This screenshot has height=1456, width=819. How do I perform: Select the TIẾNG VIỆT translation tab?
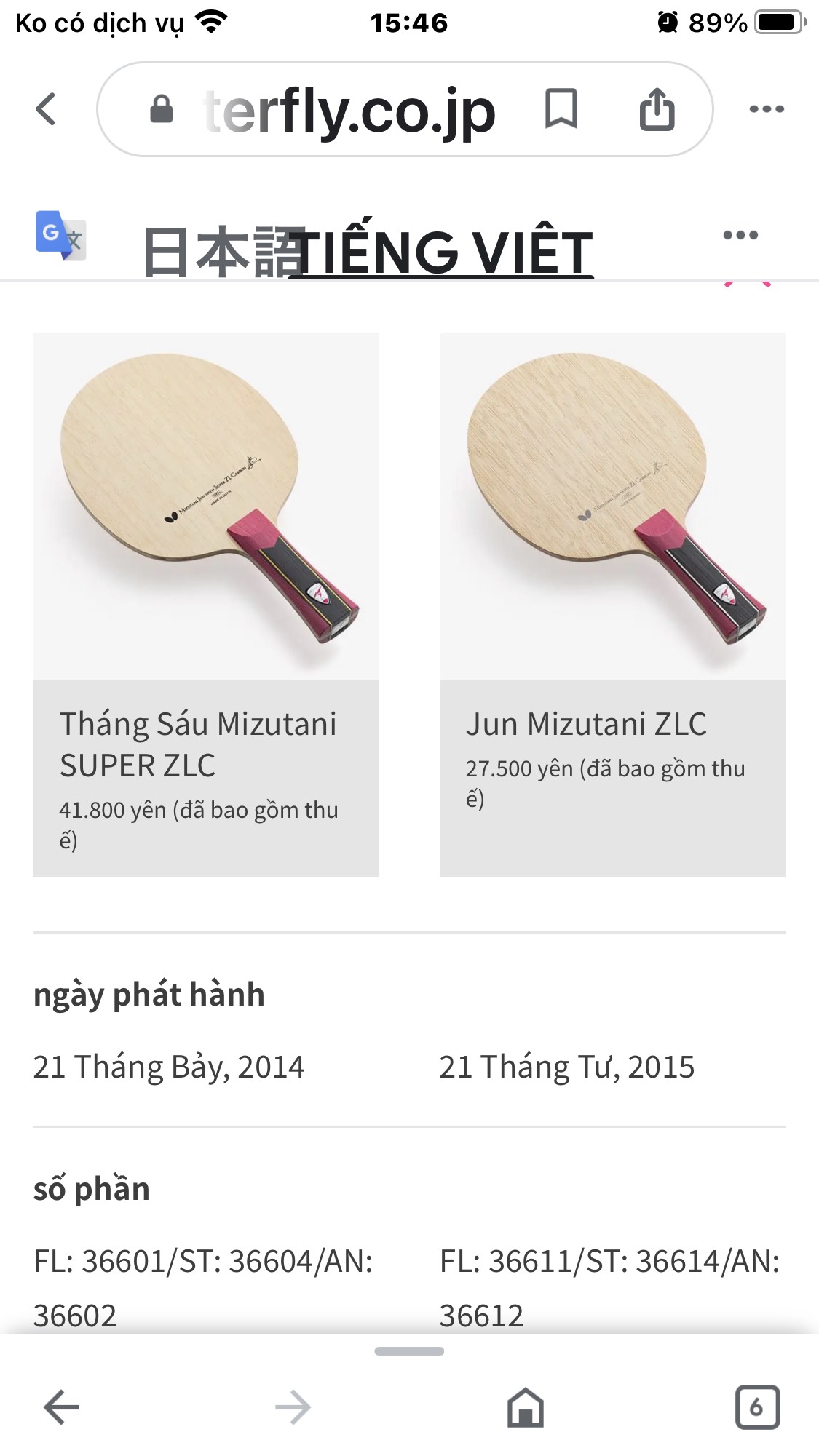444,252
